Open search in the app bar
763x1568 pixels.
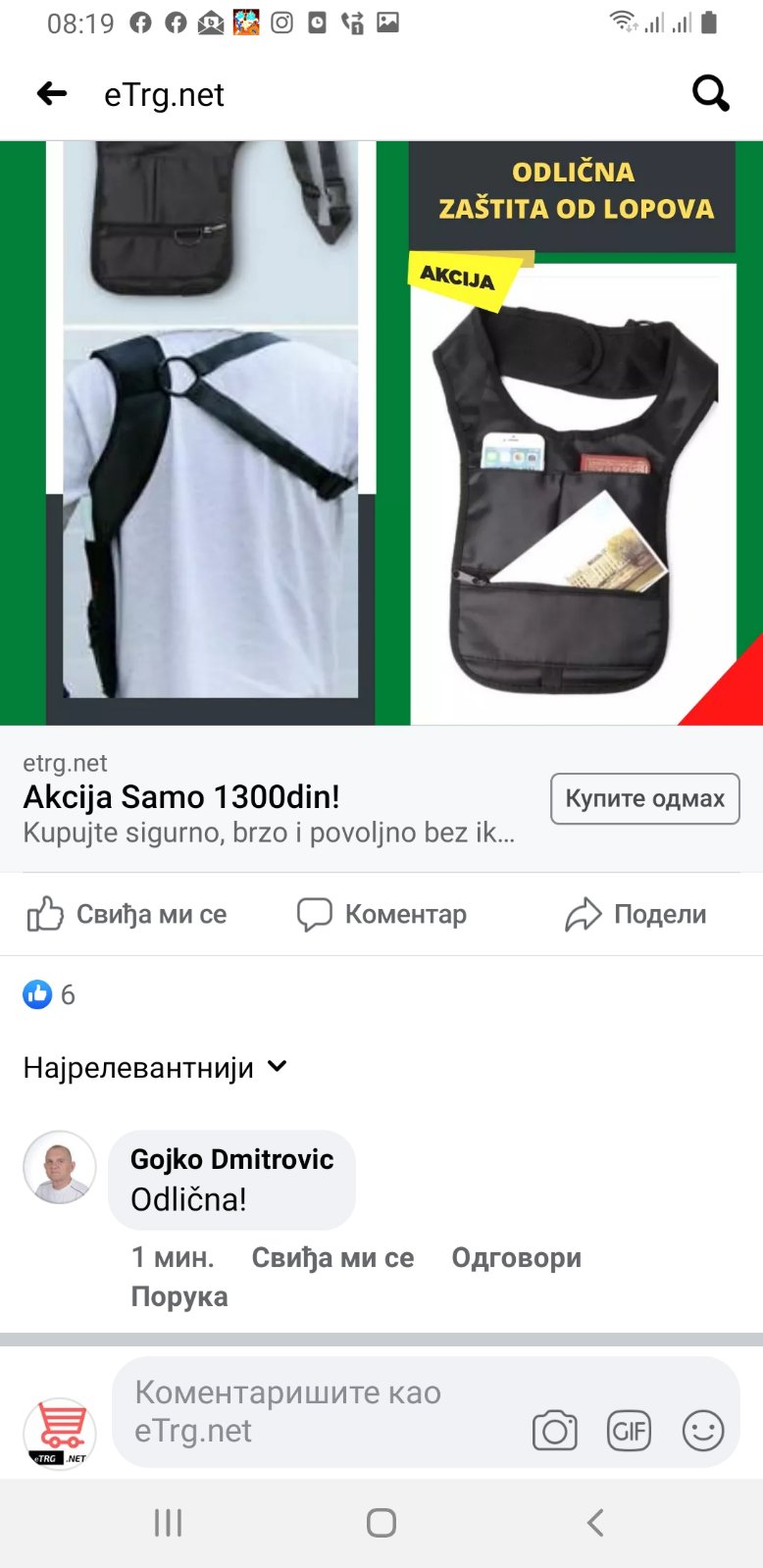pos(710,94)
